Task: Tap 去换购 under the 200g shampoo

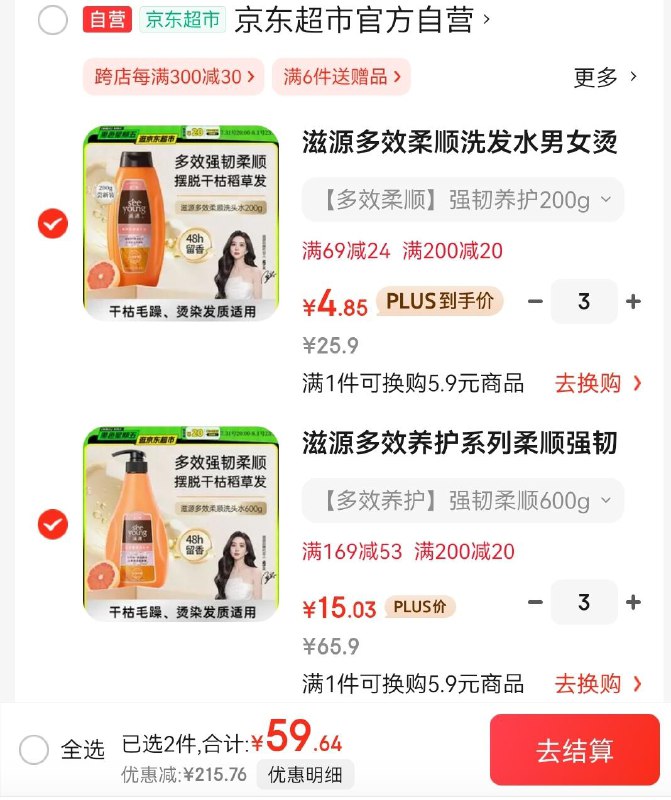Action: 597,382
